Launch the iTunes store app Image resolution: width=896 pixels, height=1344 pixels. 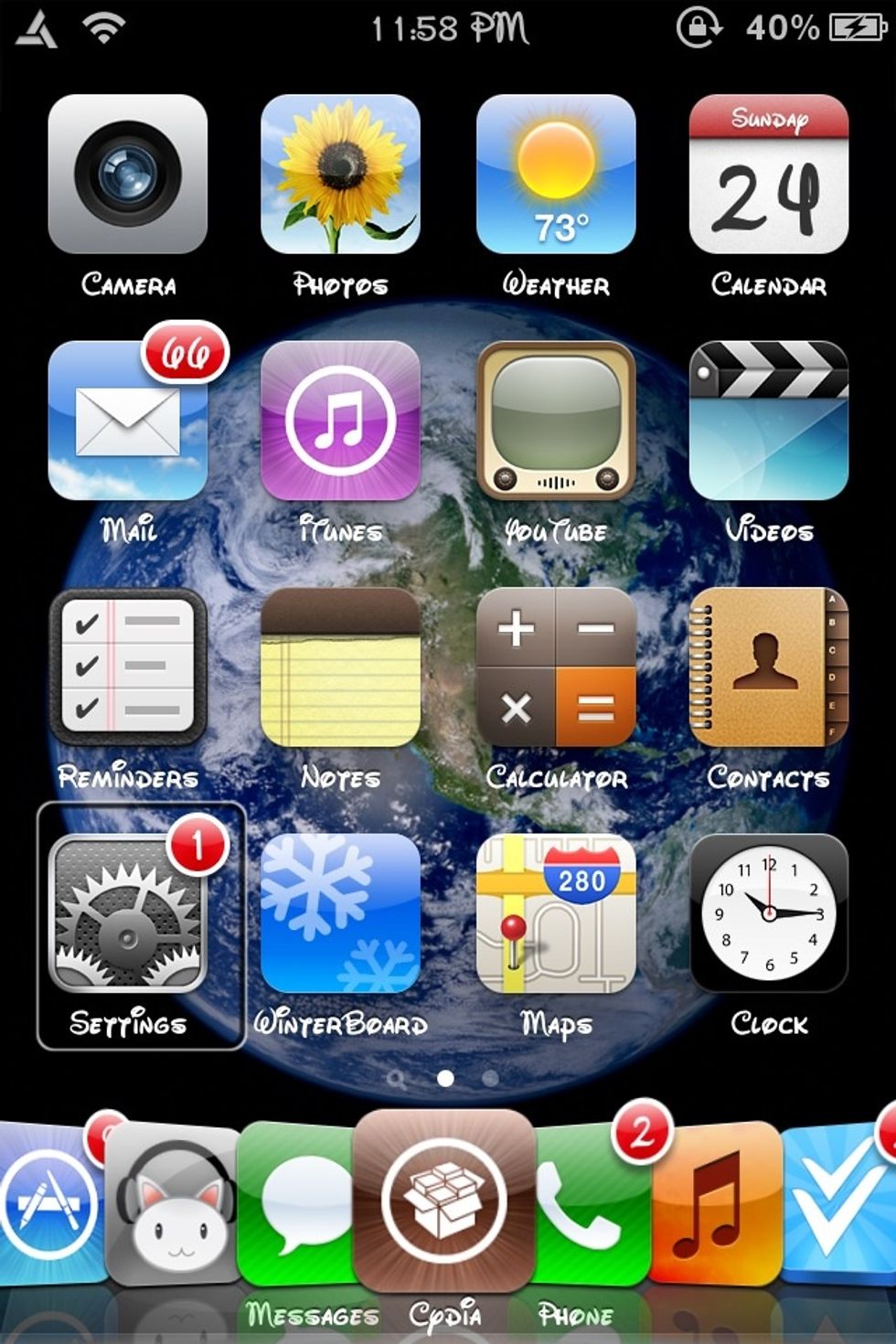pyautogui.click(x=340, y=421)
